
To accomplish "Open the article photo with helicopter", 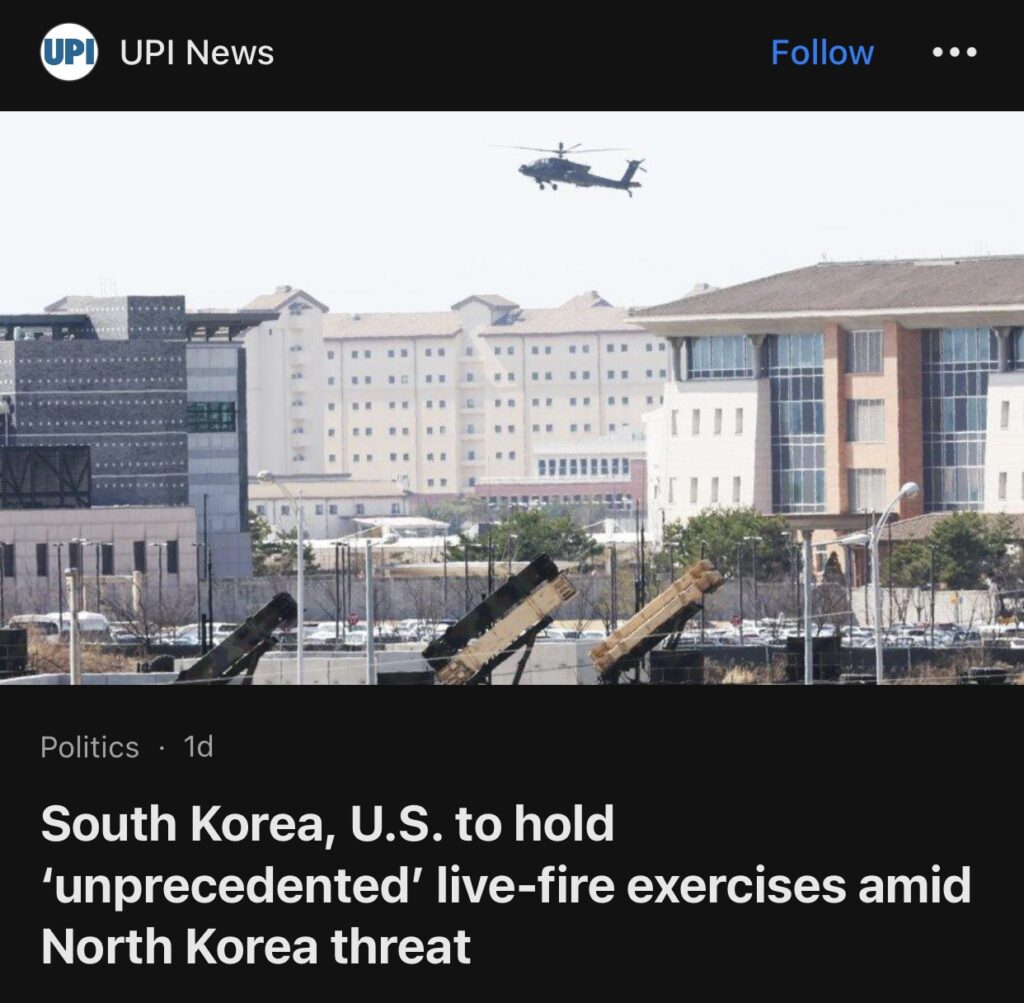I will point(512,397).
